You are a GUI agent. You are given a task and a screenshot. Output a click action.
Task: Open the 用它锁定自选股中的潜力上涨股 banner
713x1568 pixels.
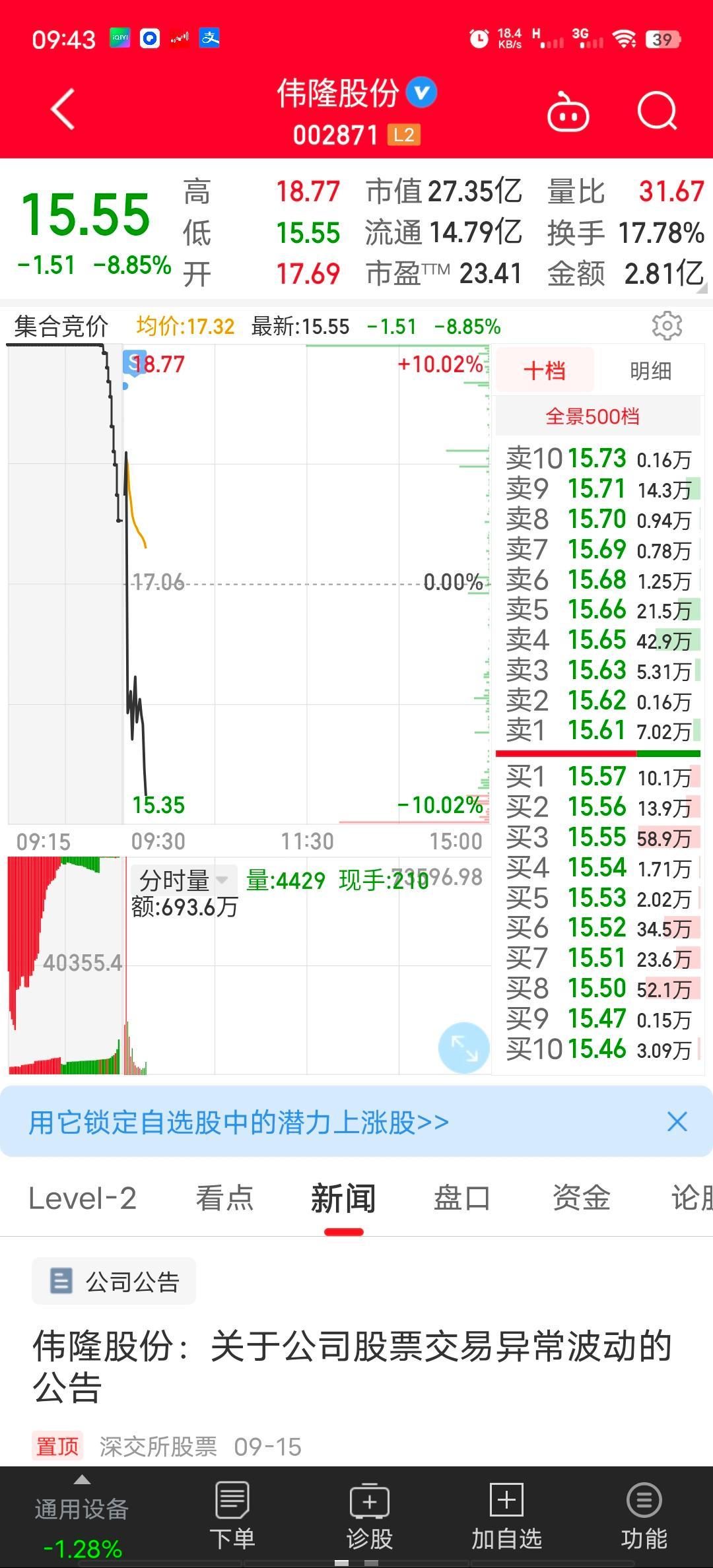coord(239,1122)
